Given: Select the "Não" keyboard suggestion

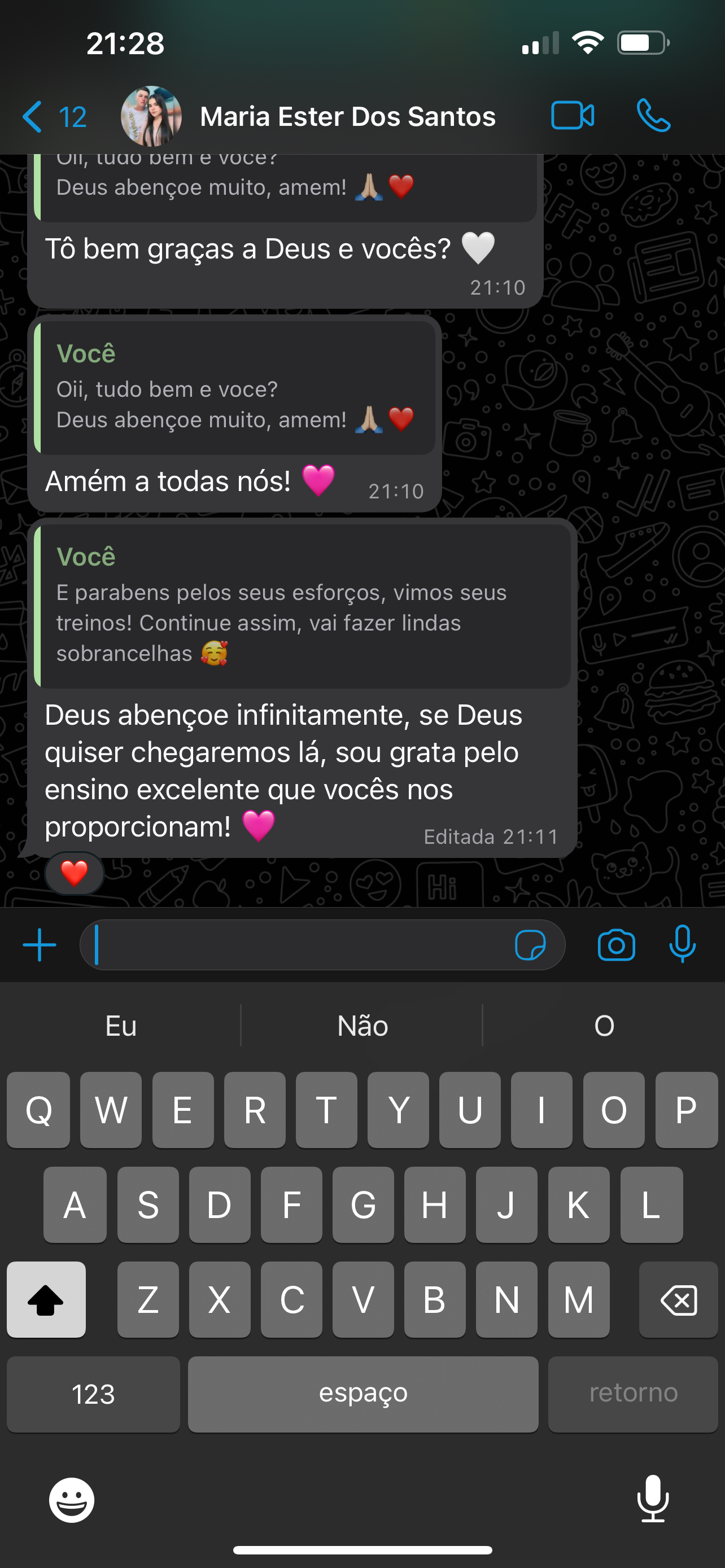Looking at the screenshot, I should click(362, 1026).
